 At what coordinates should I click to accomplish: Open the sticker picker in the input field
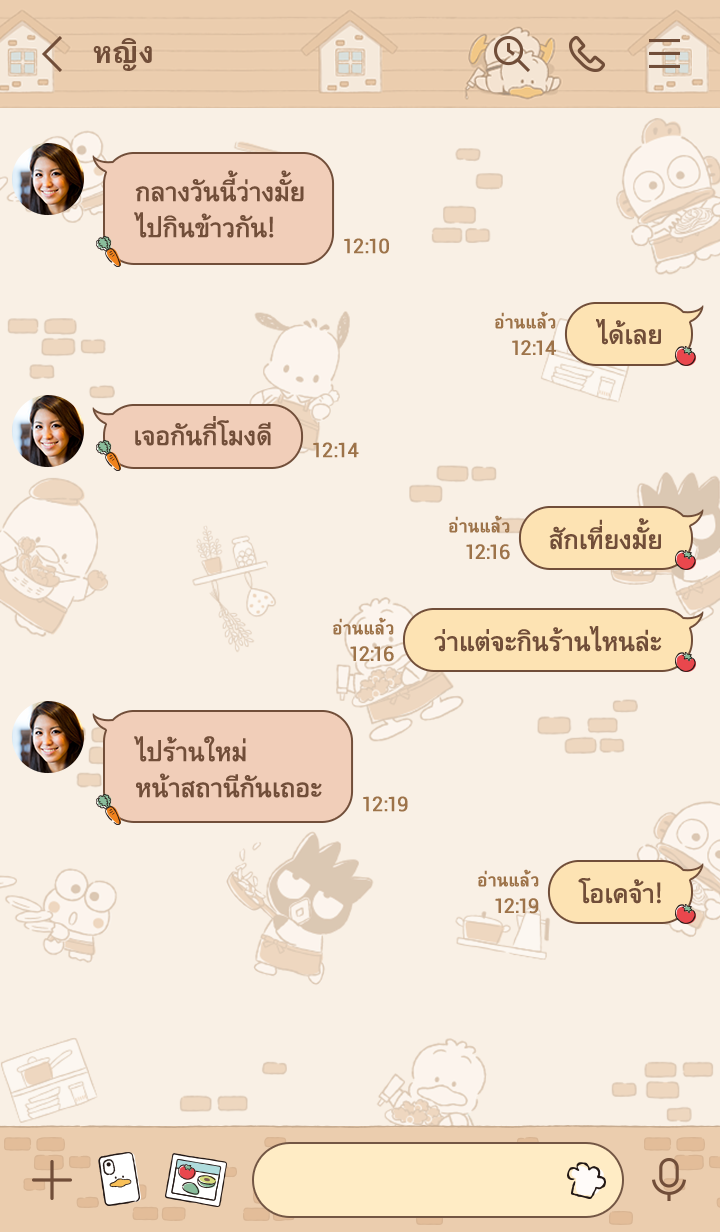click(x=586, y=1180)
